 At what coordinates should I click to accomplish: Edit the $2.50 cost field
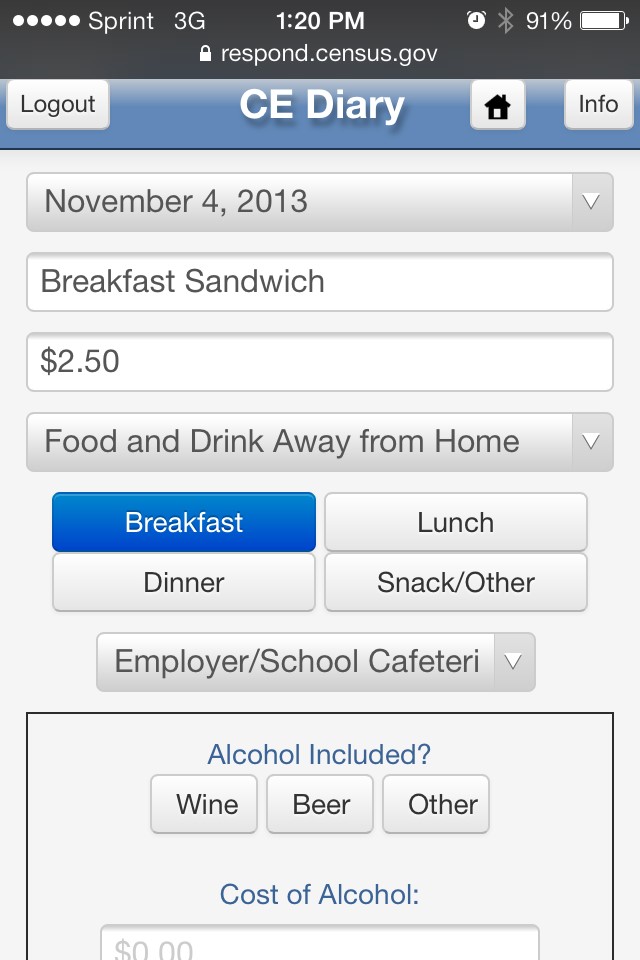pyautogui.click(x=319, y=362)
